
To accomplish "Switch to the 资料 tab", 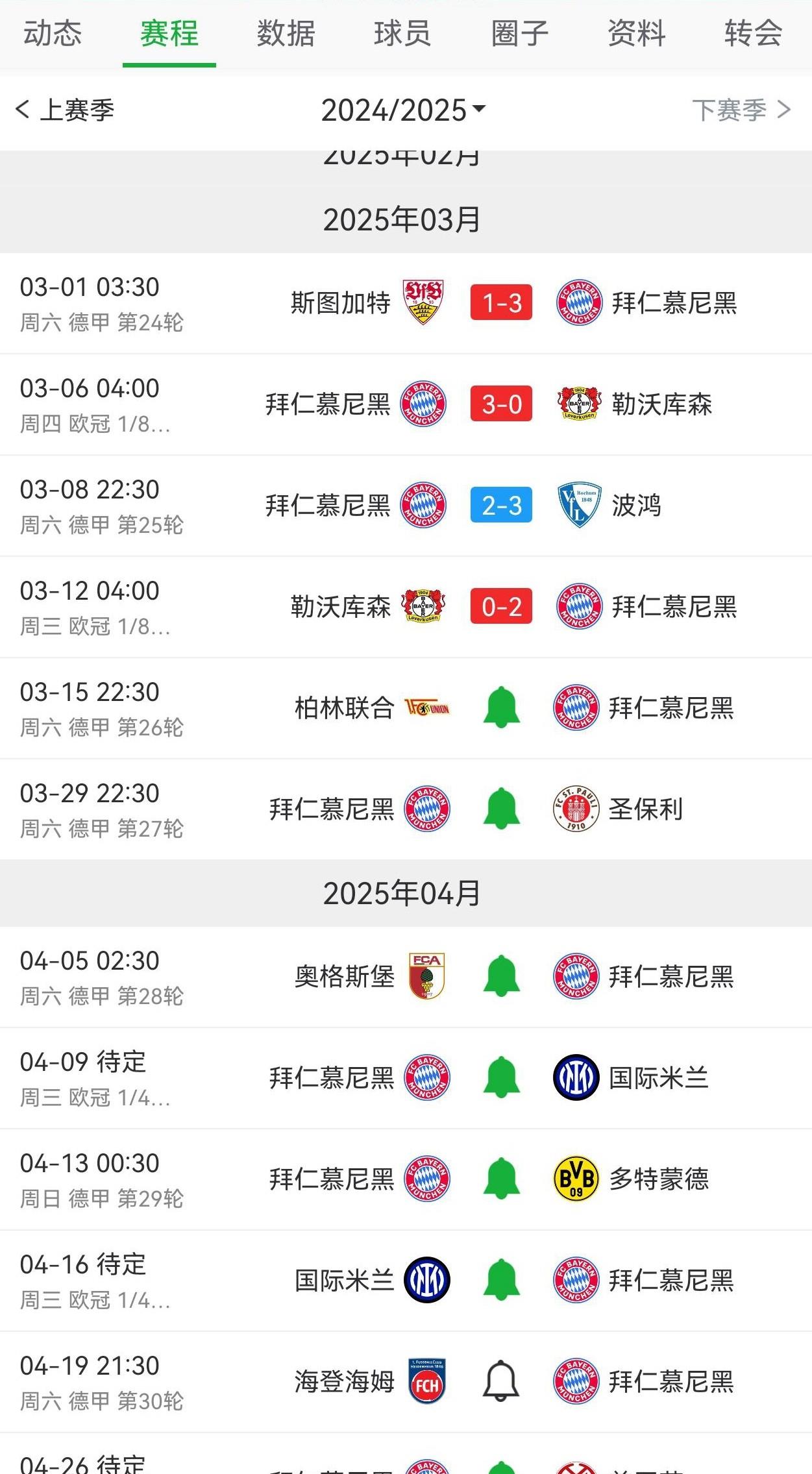I will [636, 33].
